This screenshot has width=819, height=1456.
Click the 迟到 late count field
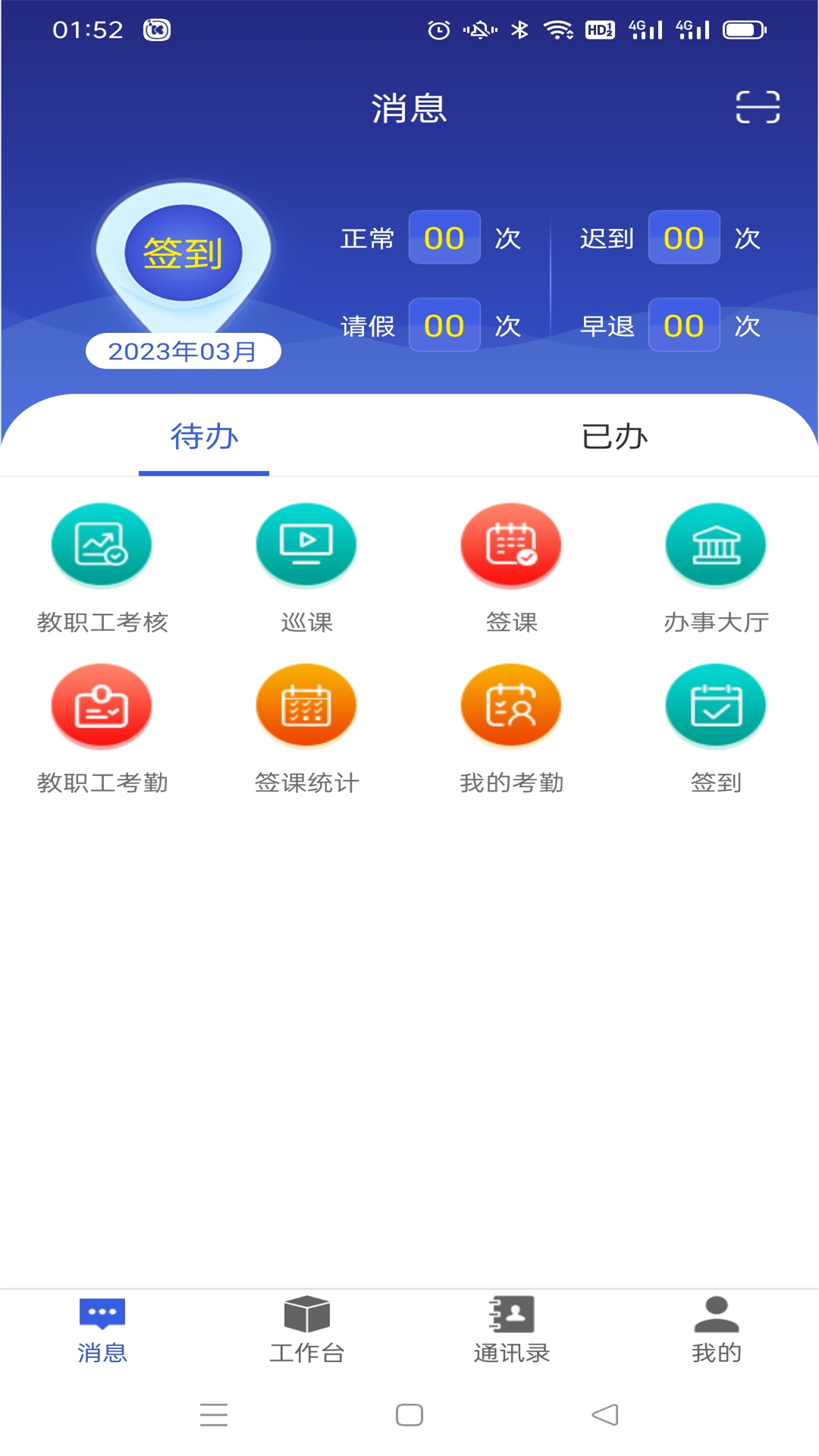point(684,237)
